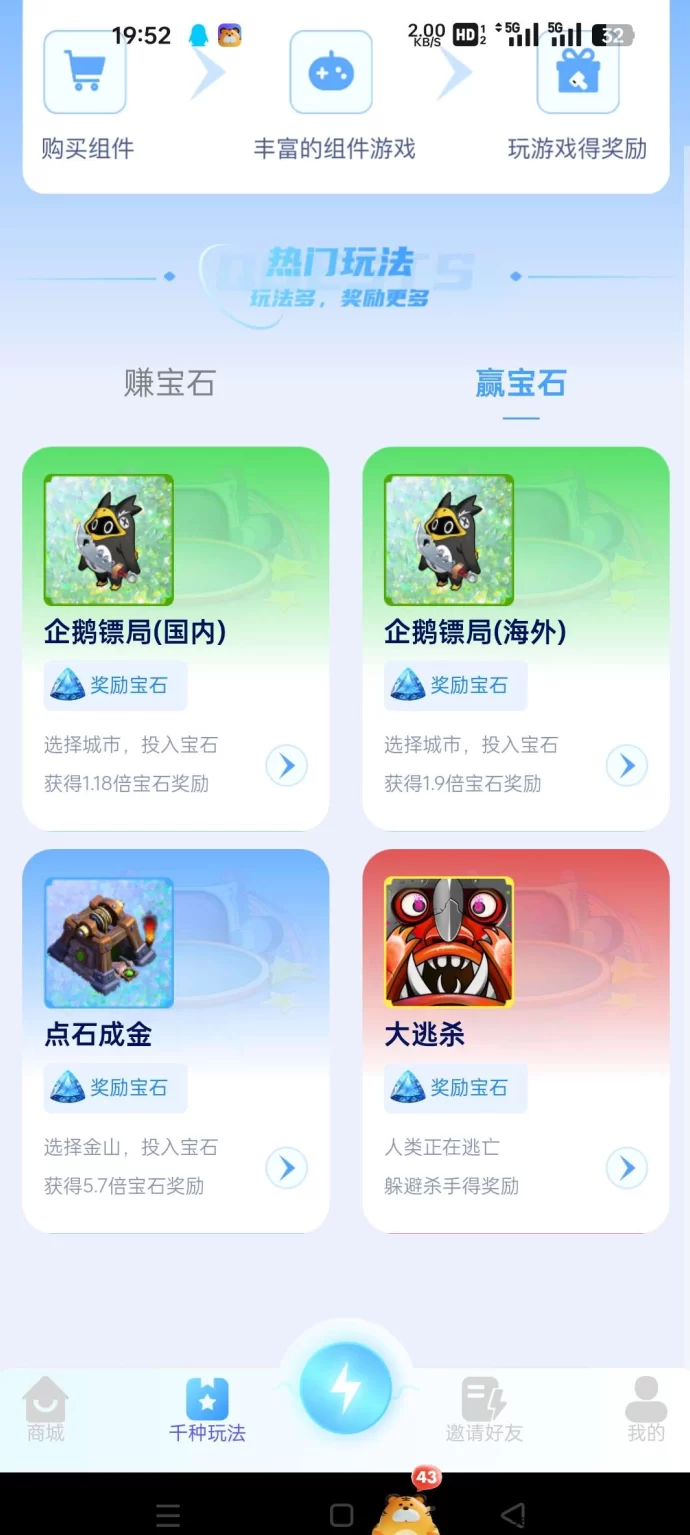Go to the 商城 tab
This screenshot has width=690, height=1535.
tap(46, 1410)
